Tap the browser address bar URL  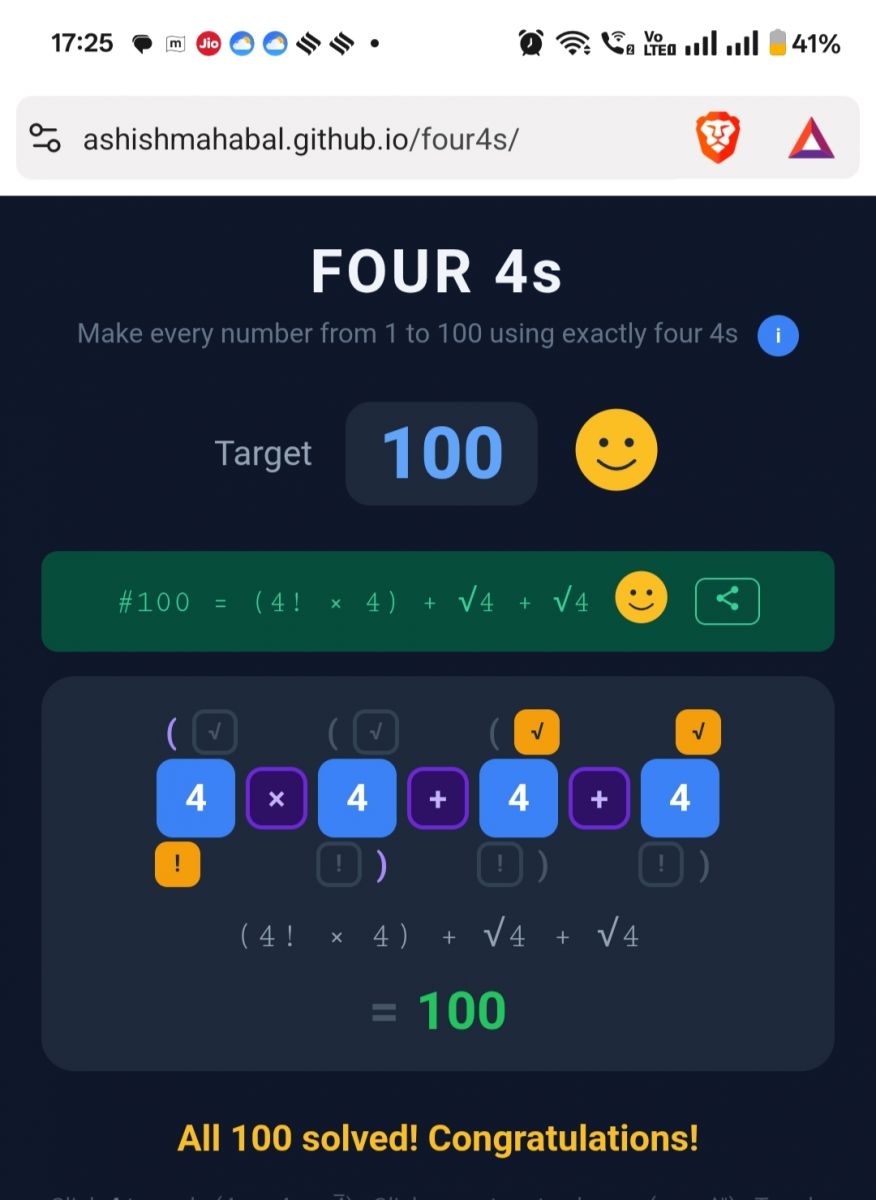[x=300, y=139]
